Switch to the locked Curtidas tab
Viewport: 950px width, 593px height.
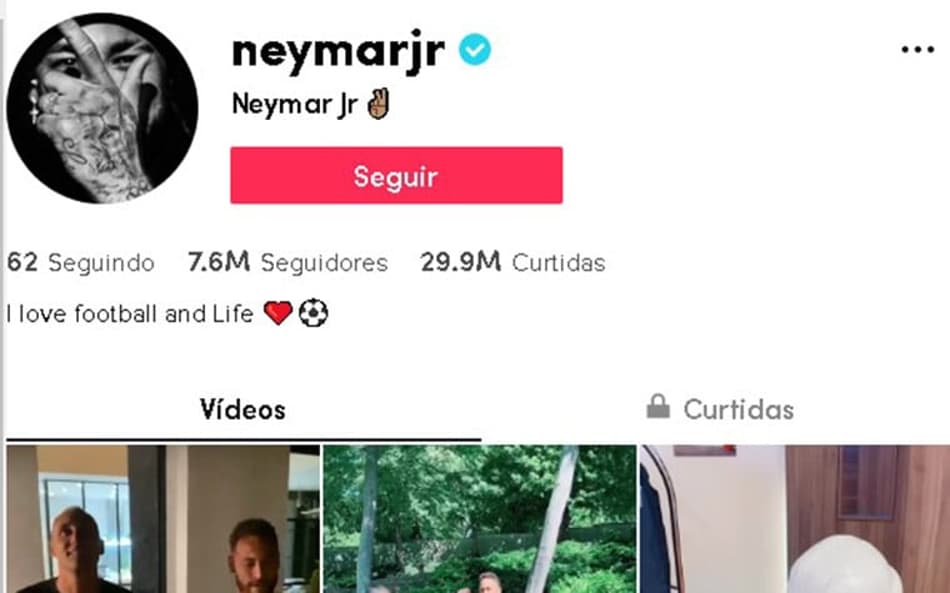(x=720, y=409)
